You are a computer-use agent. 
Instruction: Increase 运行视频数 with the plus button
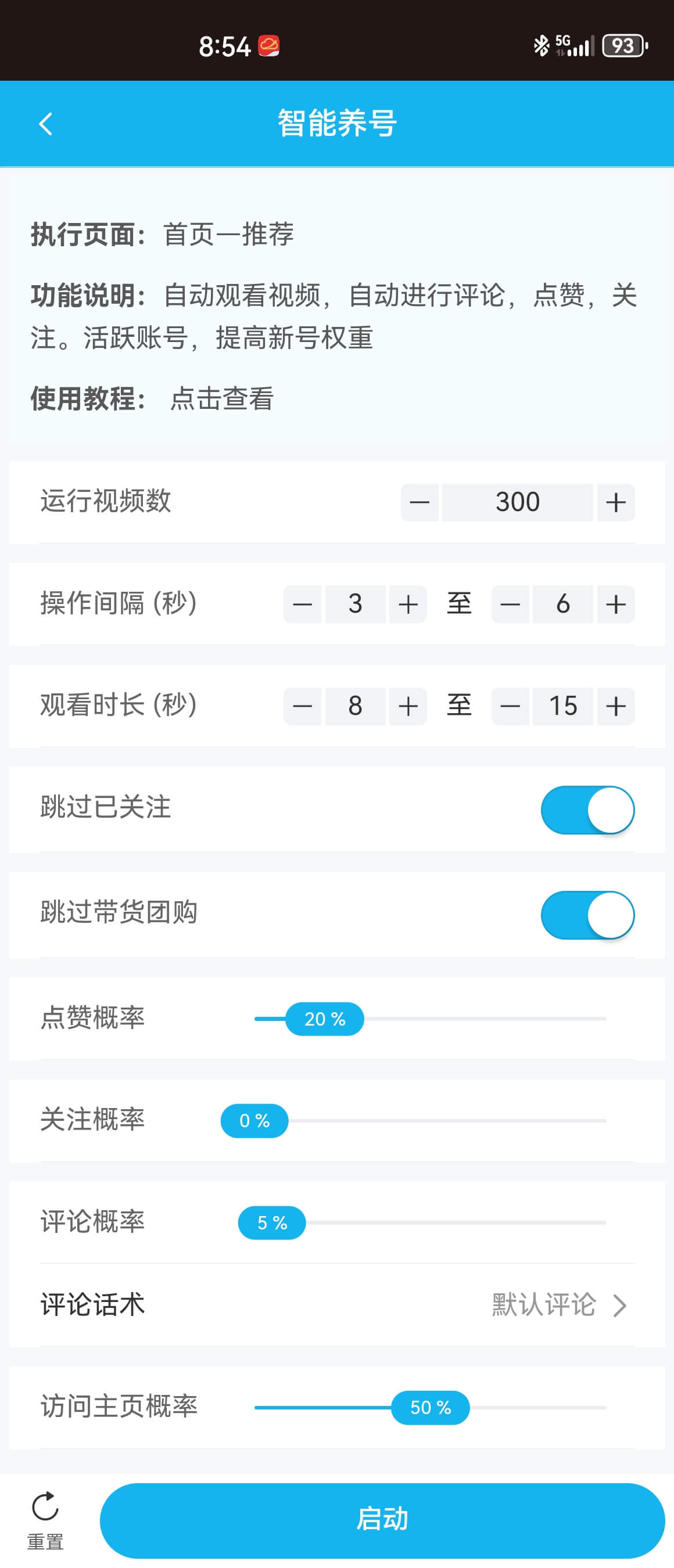pos(614,501)
